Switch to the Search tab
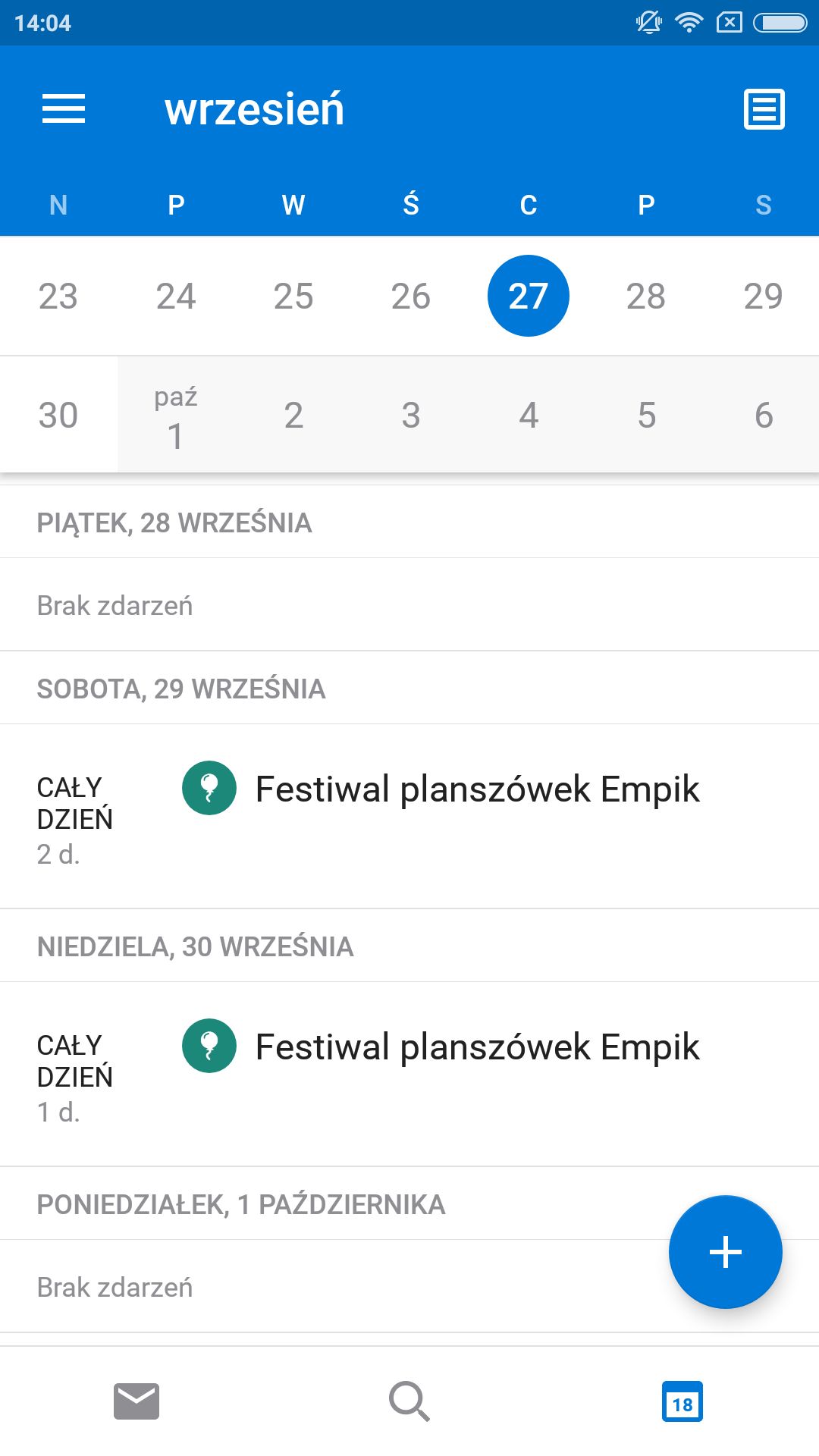 click(409, 1401)
